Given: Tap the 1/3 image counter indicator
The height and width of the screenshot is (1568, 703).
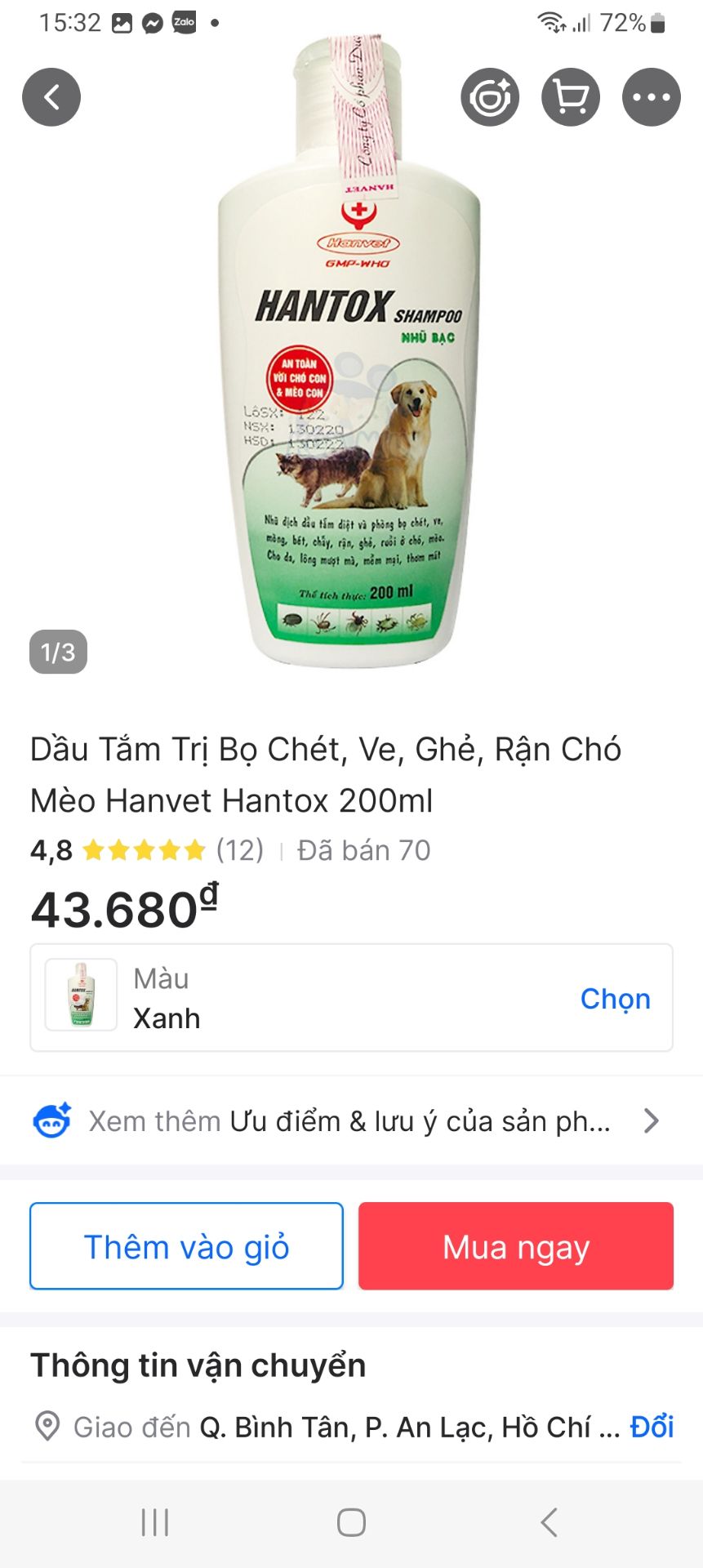Looking at the screenshot, I should point(56,651).
